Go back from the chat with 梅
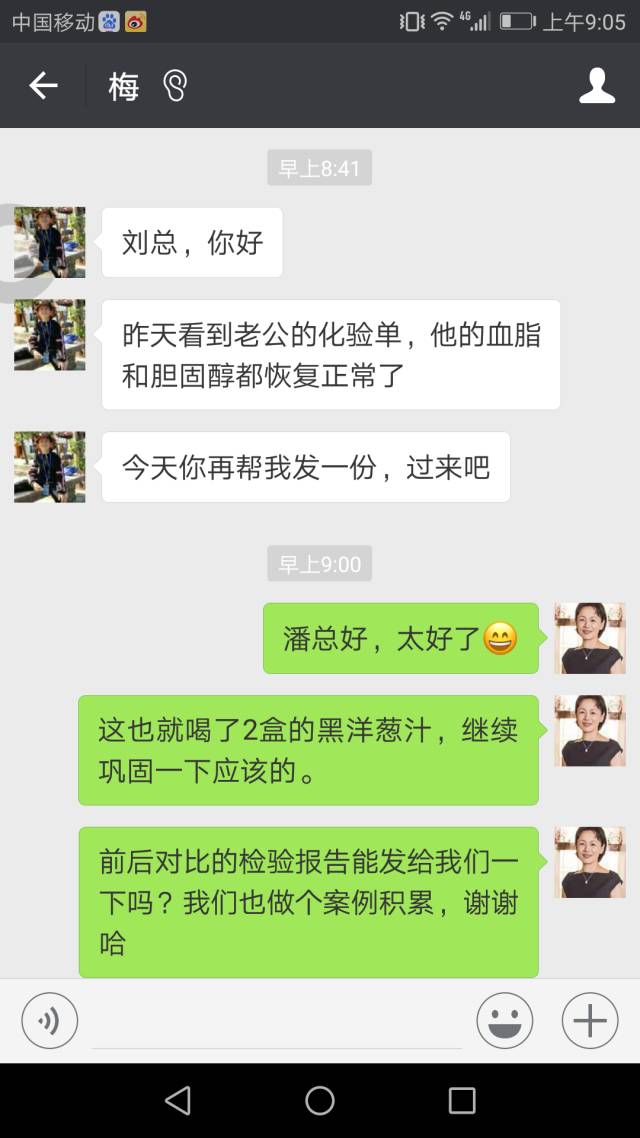Screen dimensions: 640x1138 click(43, 86)
